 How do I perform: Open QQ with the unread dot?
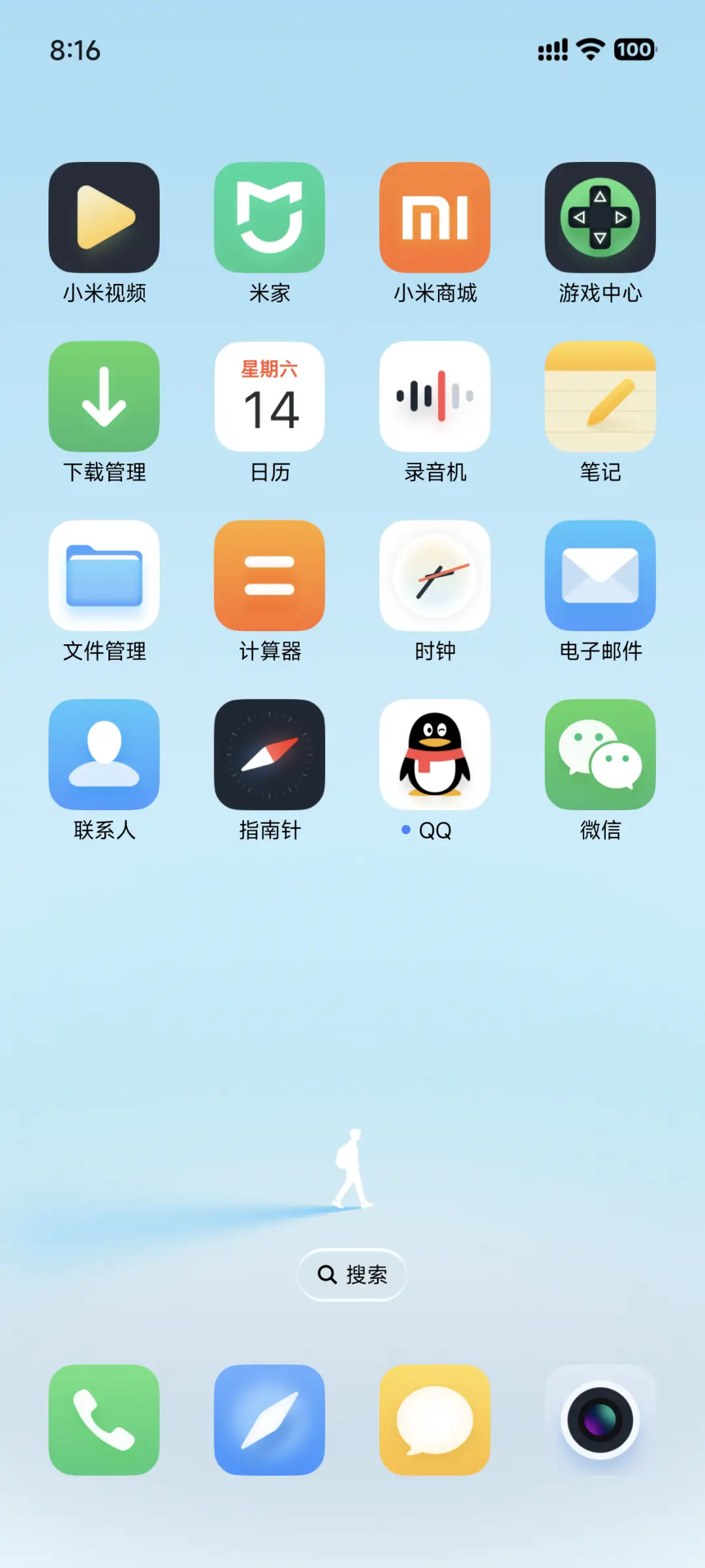pos(435,754)
